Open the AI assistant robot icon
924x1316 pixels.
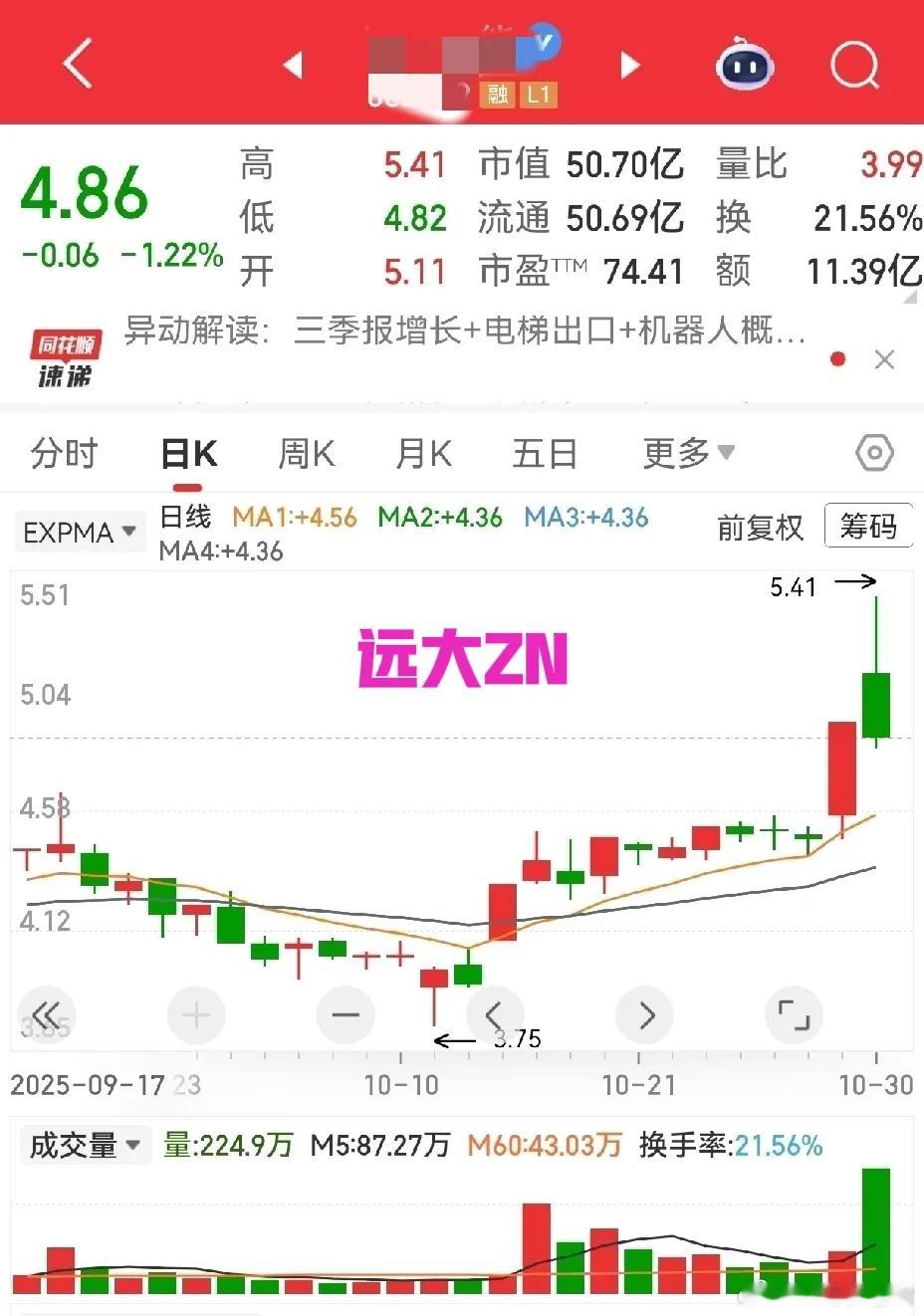(x=744, y=63)
